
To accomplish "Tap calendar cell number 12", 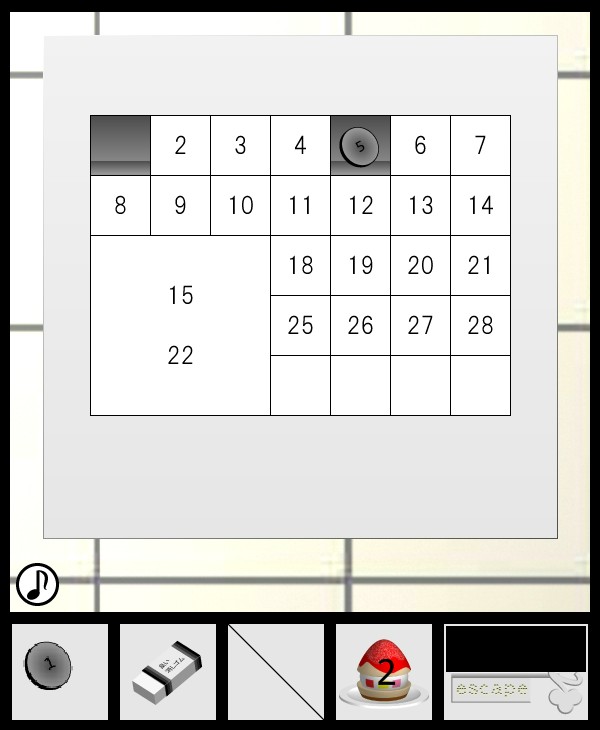I will point(360,206).
